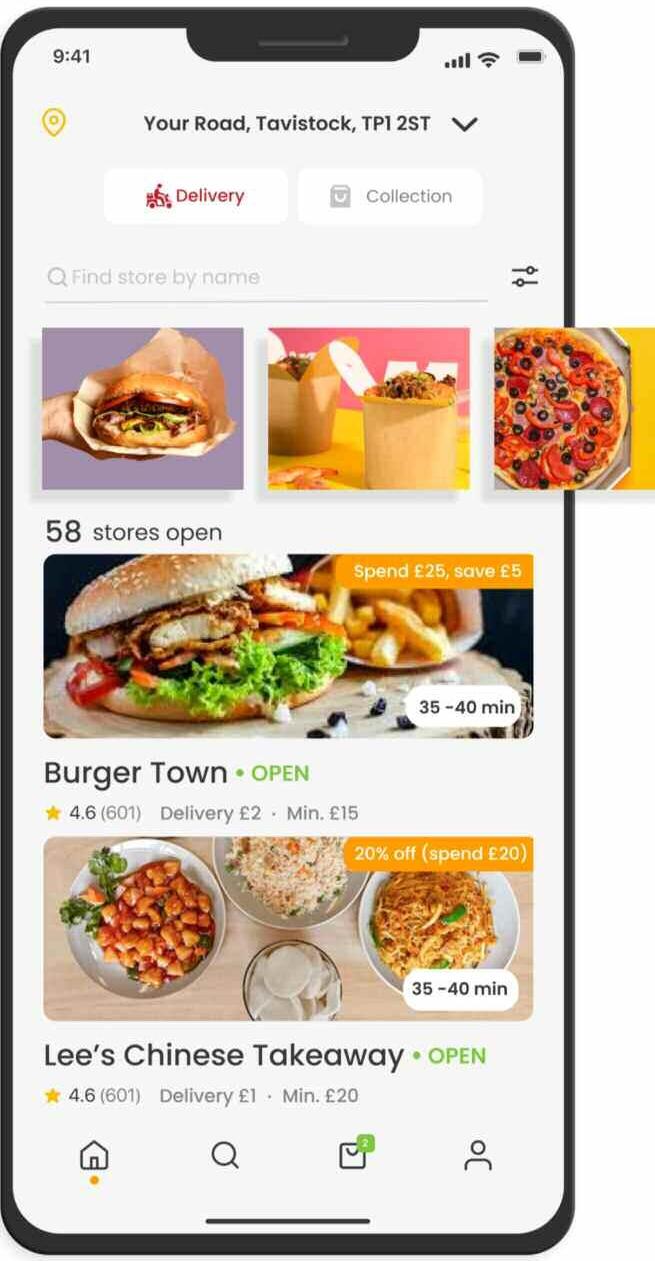Choose the burger category tile
This screenshot has width=655, height=1261.
[143, 408]
